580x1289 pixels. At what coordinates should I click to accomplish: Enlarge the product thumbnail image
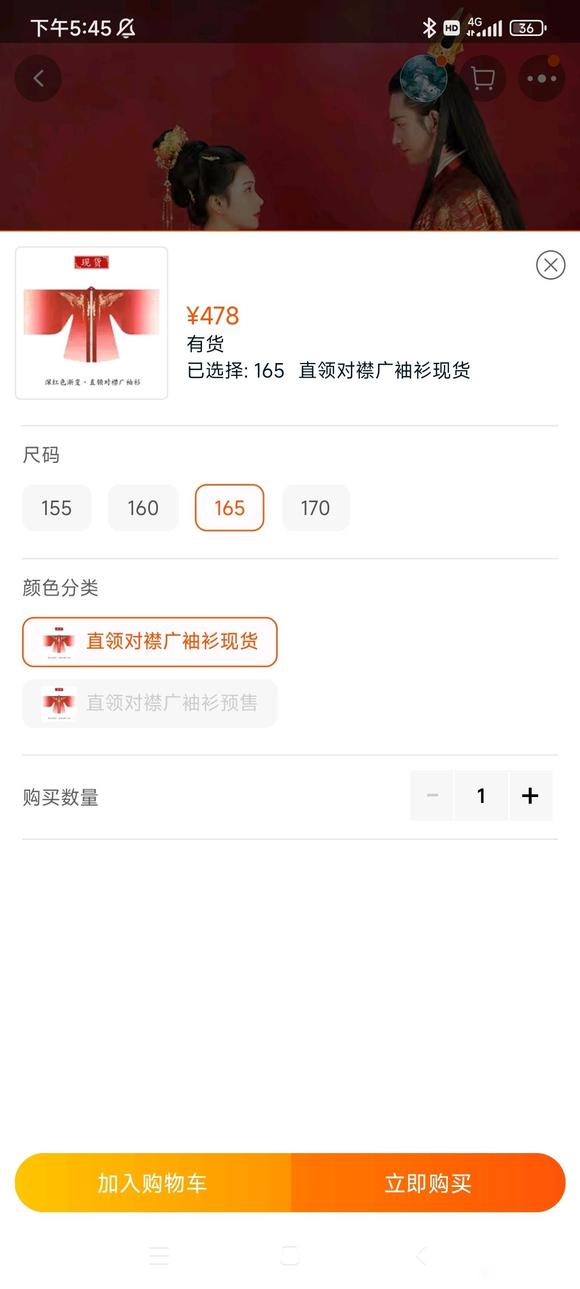92,323
